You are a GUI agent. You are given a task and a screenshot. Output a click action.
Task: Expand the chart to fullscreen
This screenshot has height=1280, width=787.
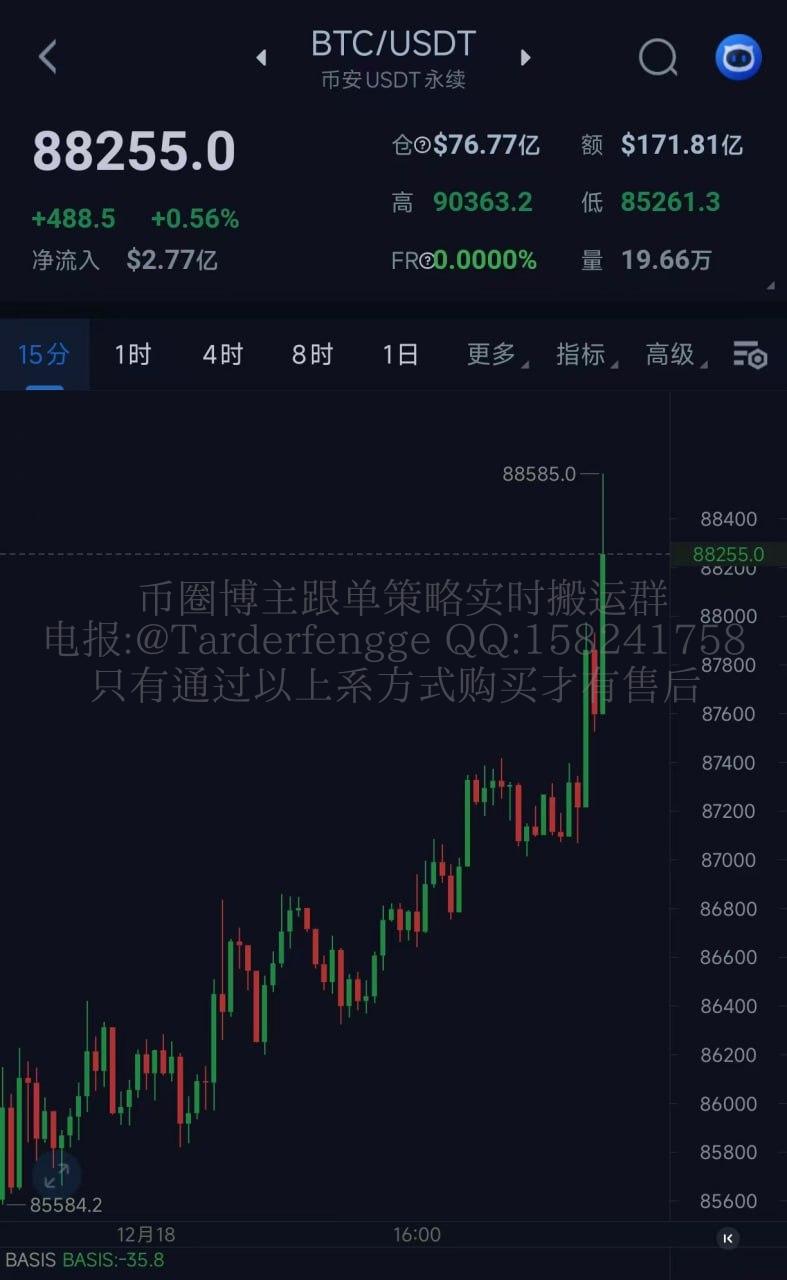(x=56, y=1175)
